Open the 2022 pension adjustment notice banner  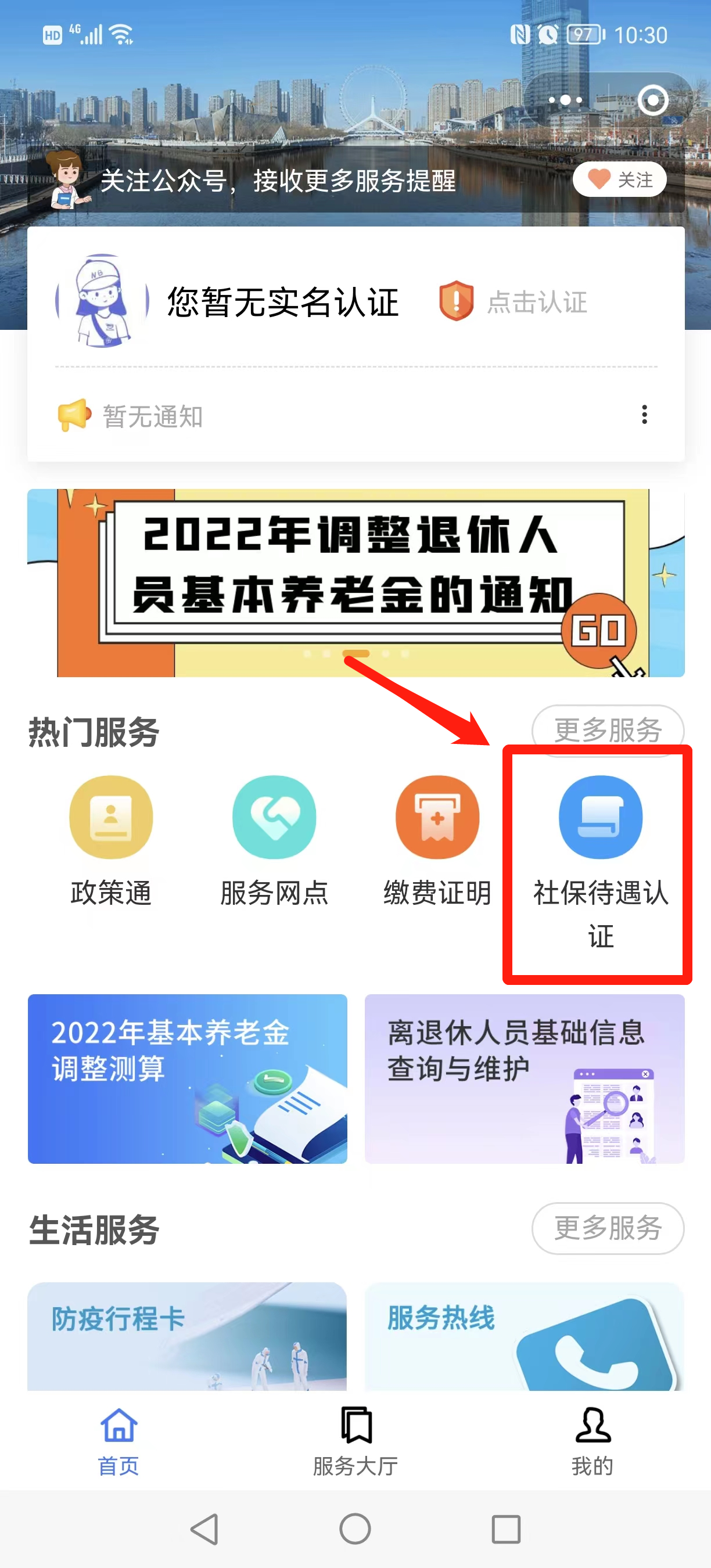point(355,582)
